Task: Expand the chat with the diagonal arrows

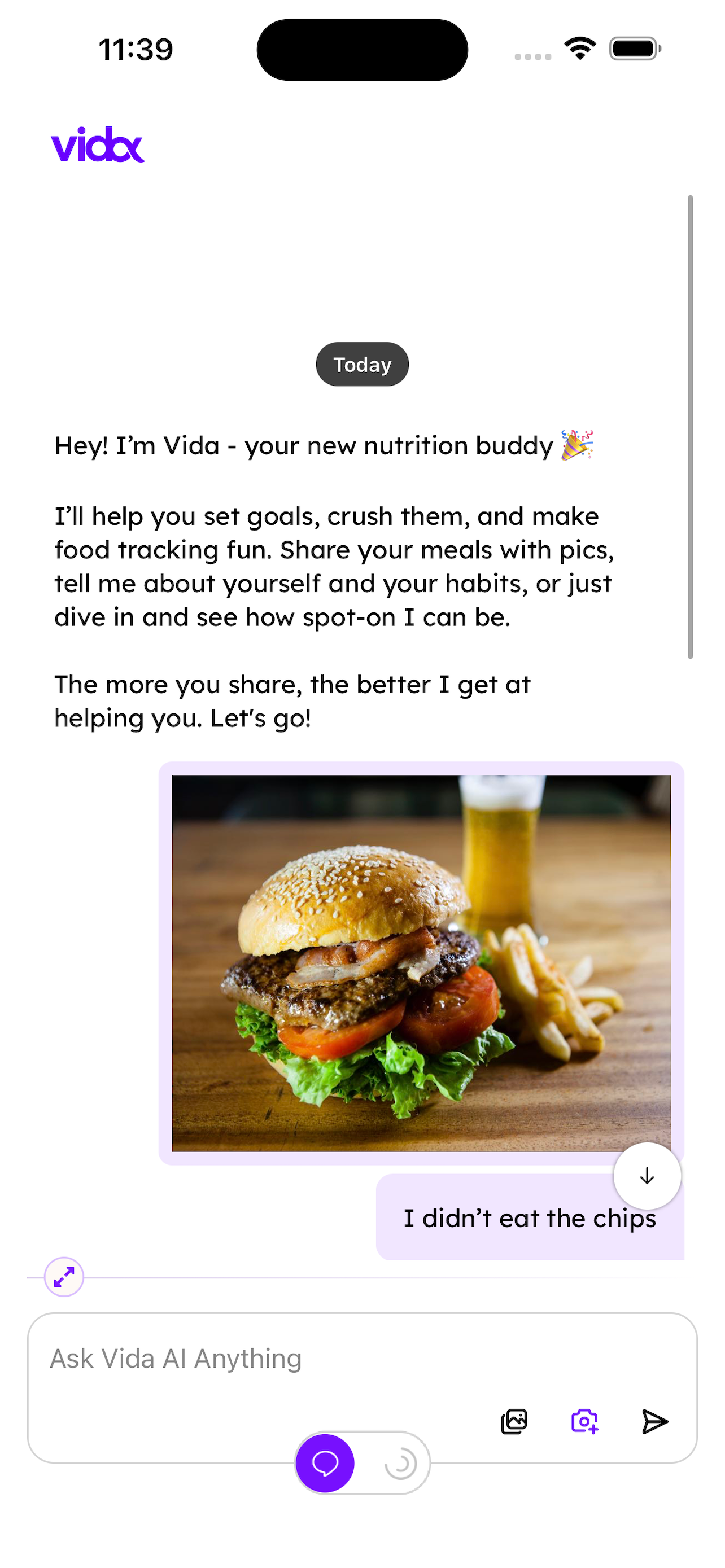Action: tap(63, 1277)
